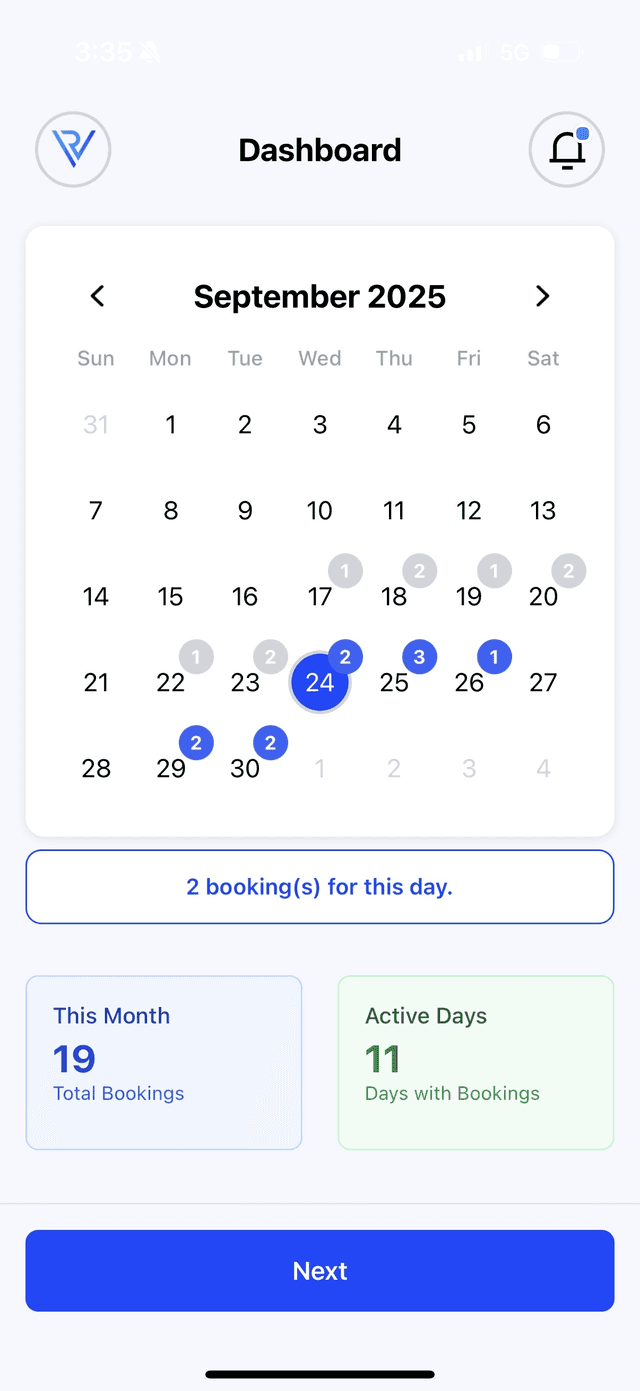This screenshot has width=640, height=1391.
Task: Pick September 29 on the calendar
Action: pyautogui.click(x=171, y=768)
